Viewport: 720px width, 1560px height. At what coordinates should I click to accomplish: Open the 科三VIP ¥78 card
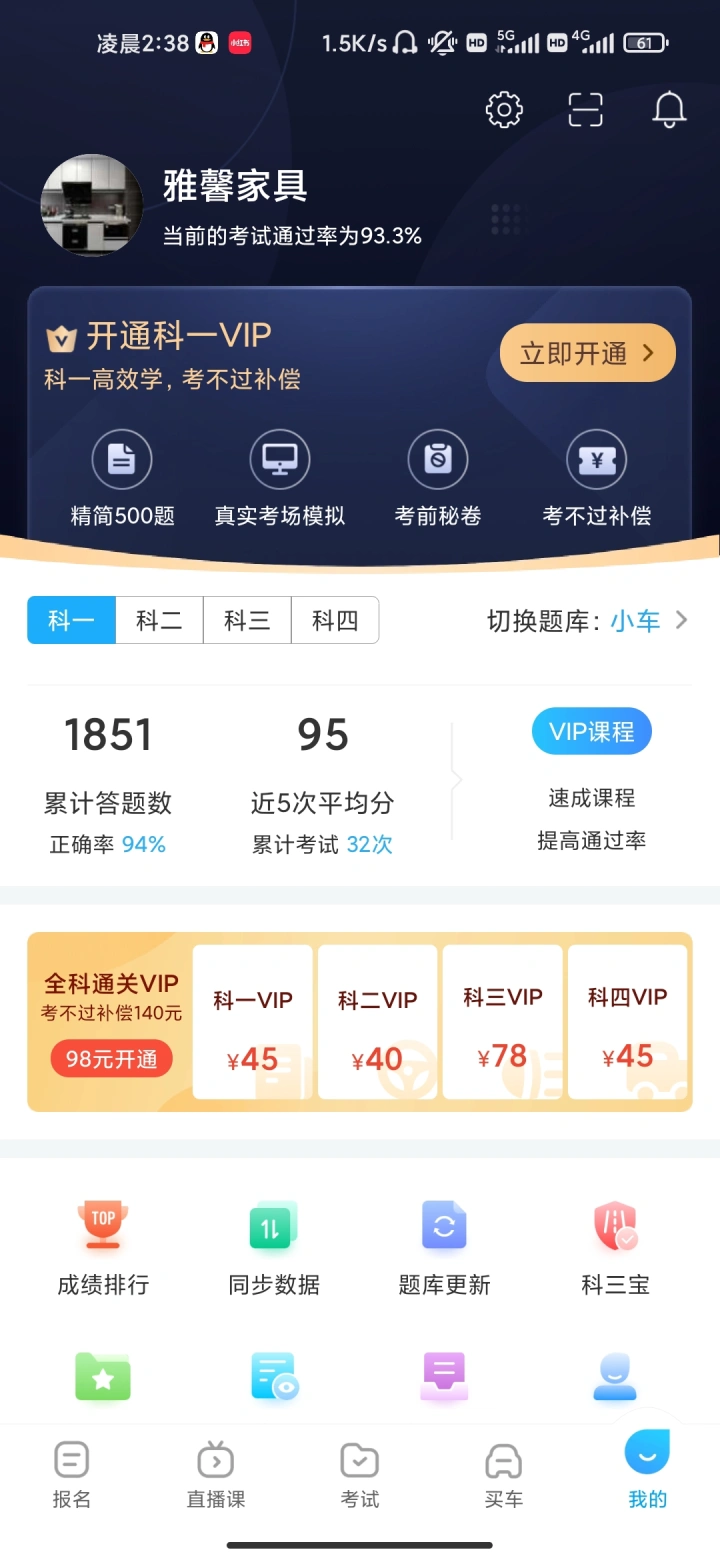coord(503,1022)
